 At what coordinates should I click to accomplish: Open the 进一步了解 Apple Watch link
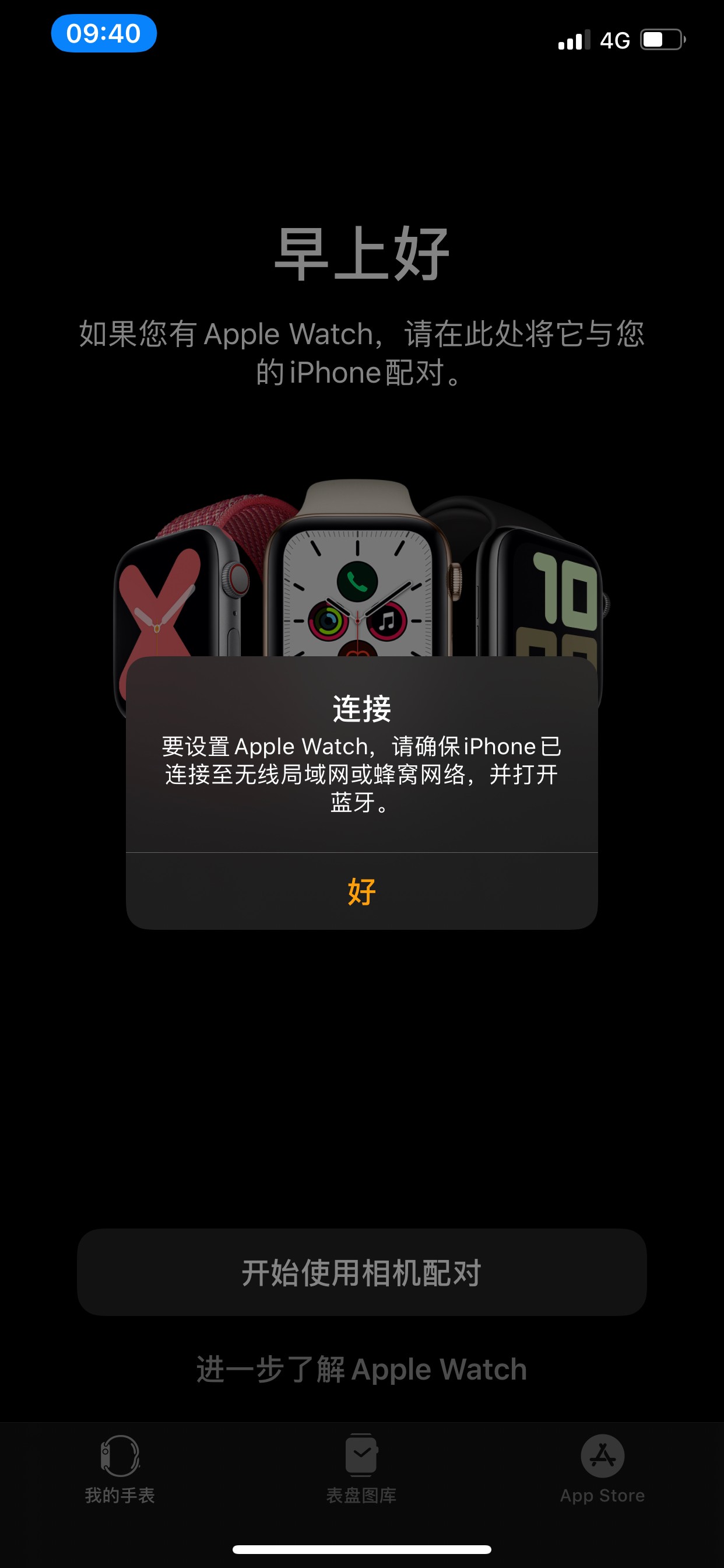coord(361,1370)
